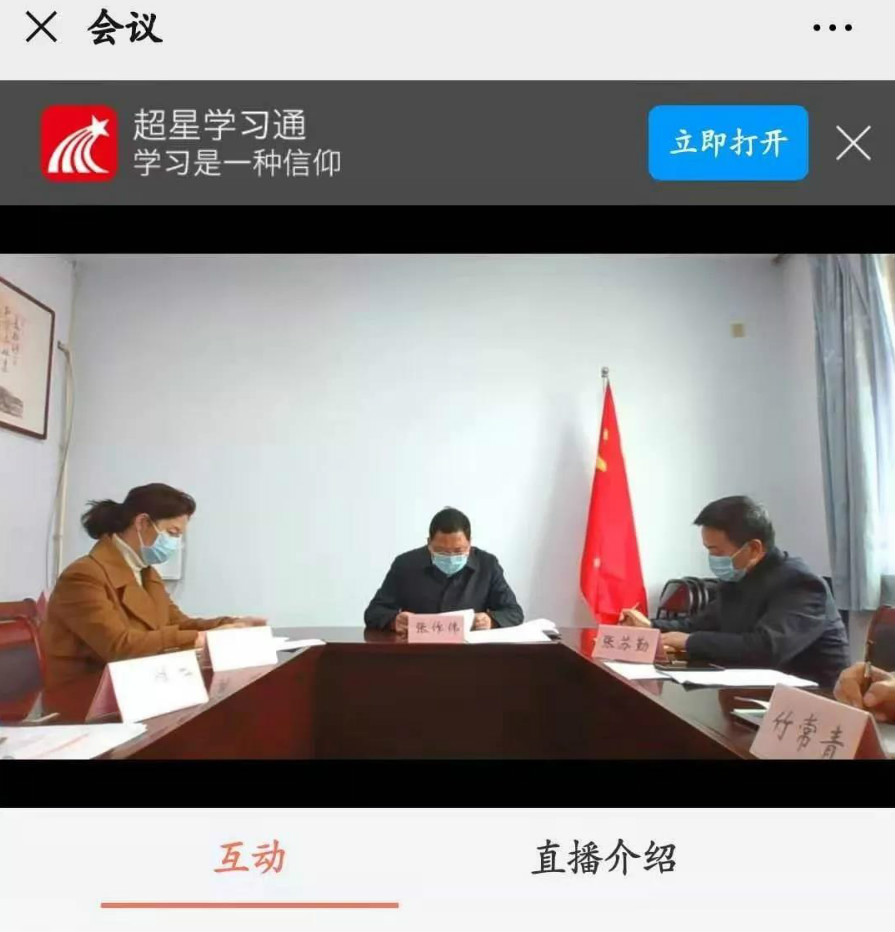Screen dimensions: 895x932
Task: Dismiss the 超星学习通 banner
Action: point(853,143)
